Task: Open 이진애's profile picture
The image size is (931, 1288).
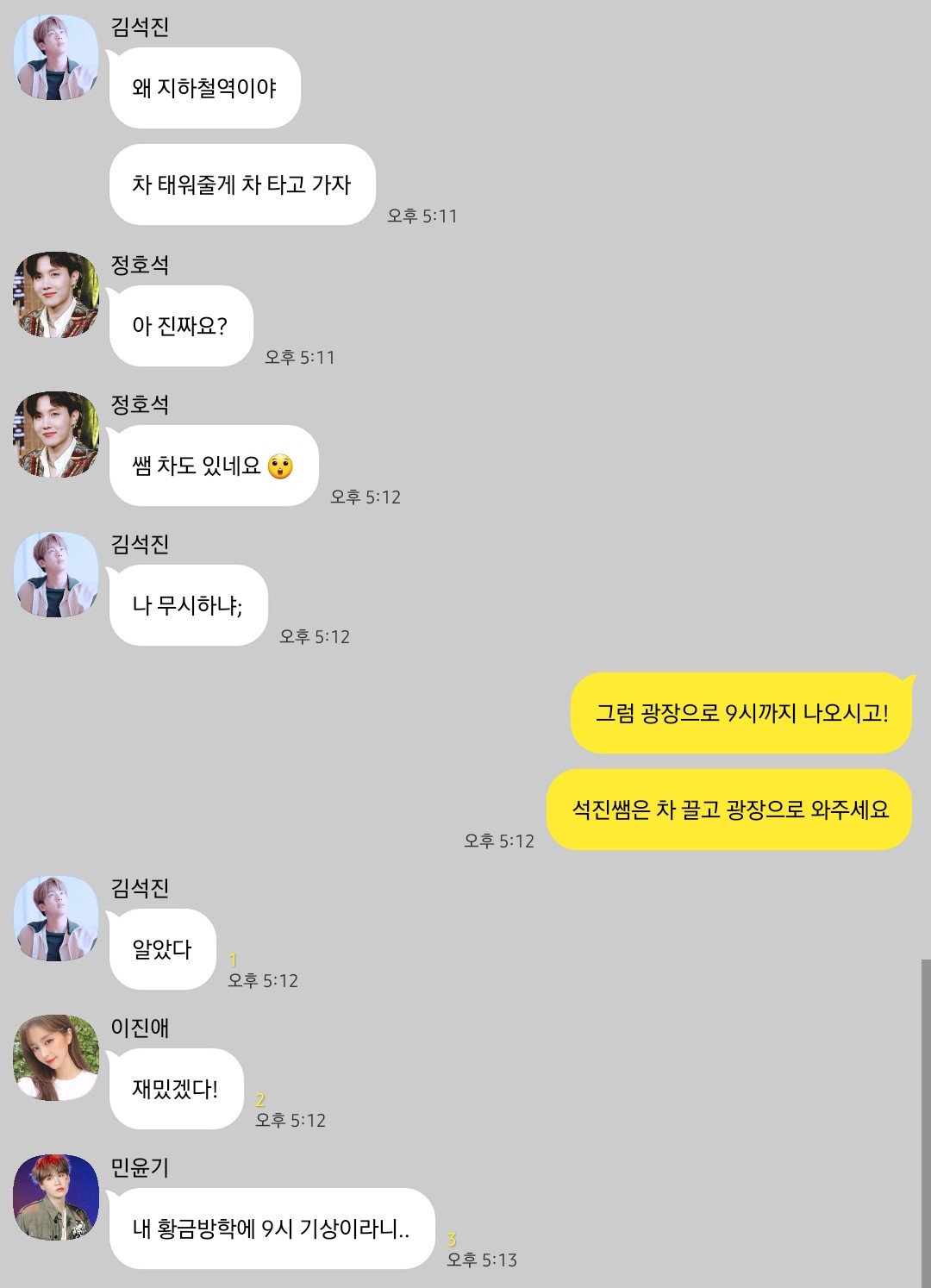Action: tap(56, 1058)
